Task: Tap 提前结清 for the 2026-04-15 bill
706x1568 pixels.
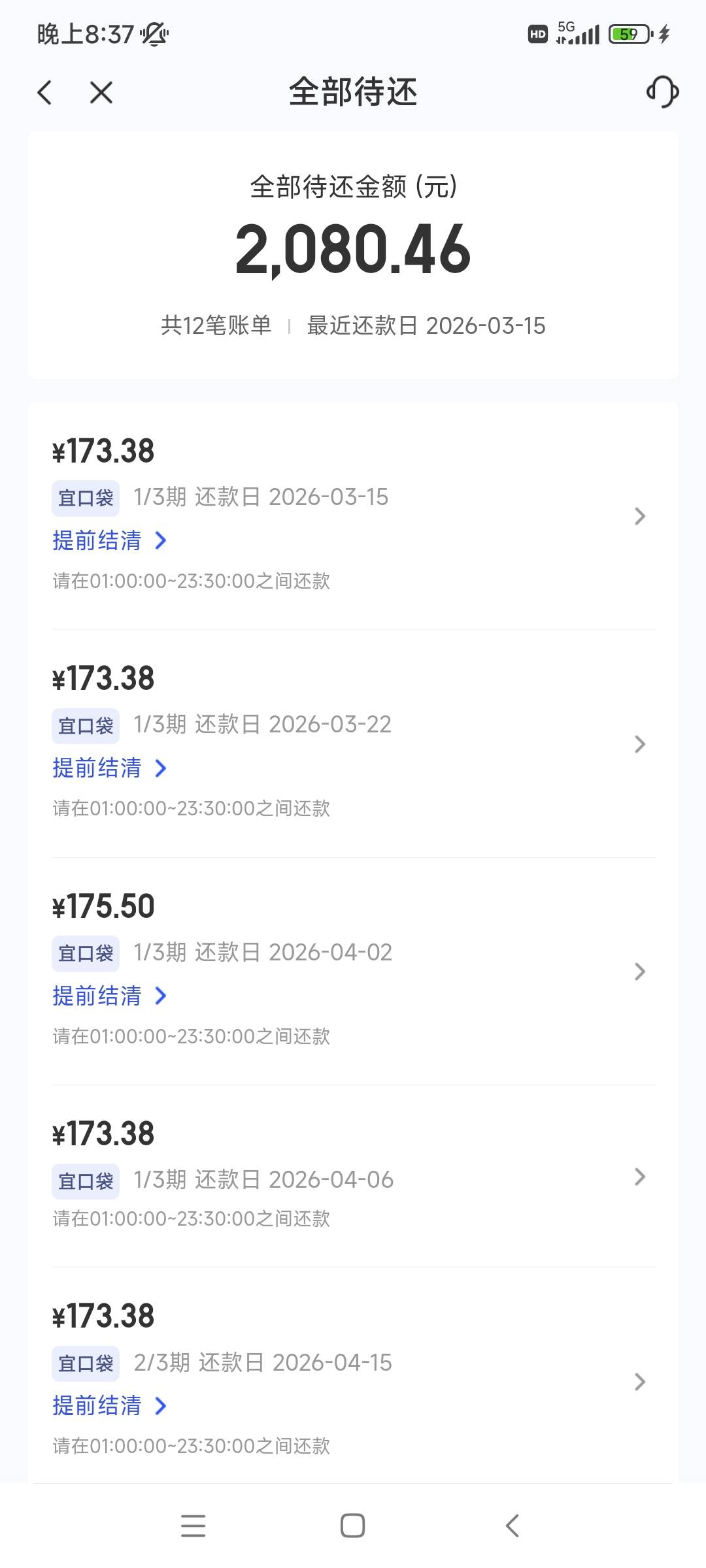Action: coord(110,1405)
